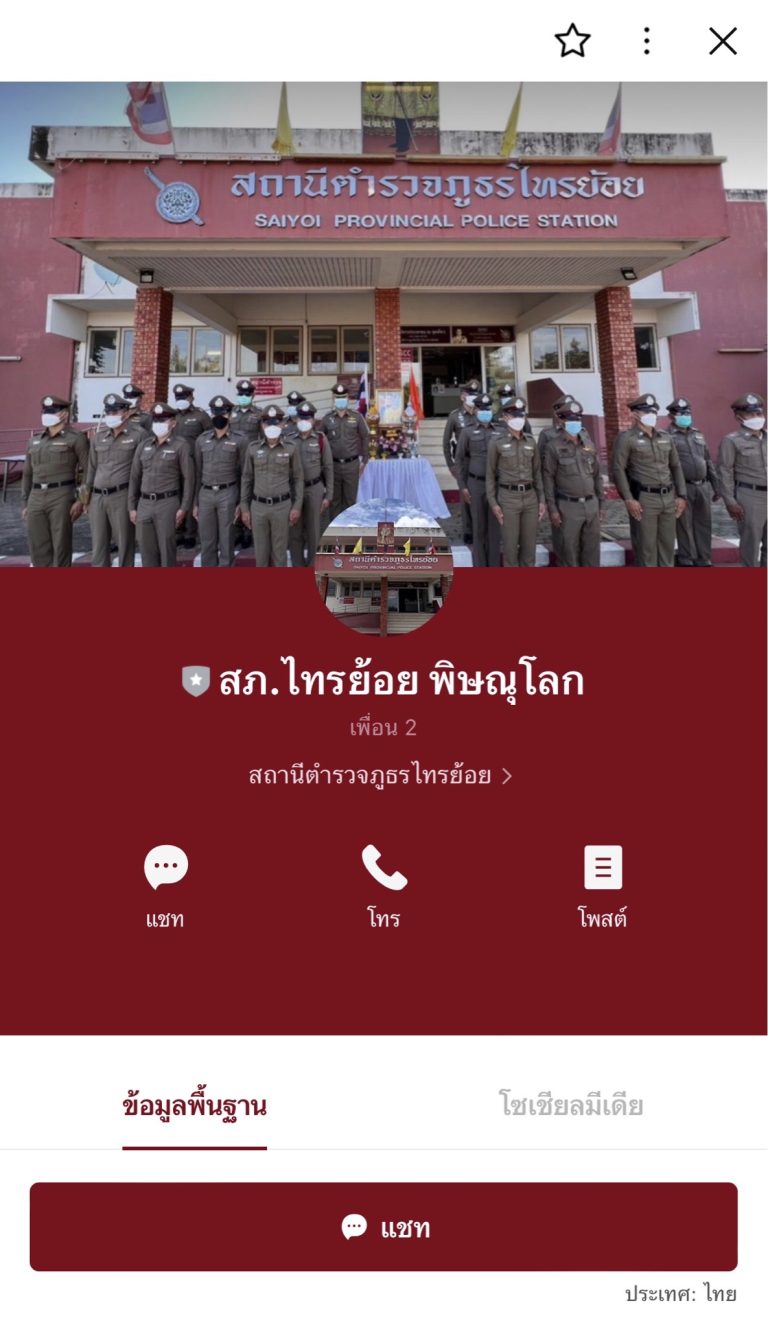768x1327 pixels.
Task: Start a chat via the แชท speech bubble icon
Action: pyautogui.click(x=165, y=868)
